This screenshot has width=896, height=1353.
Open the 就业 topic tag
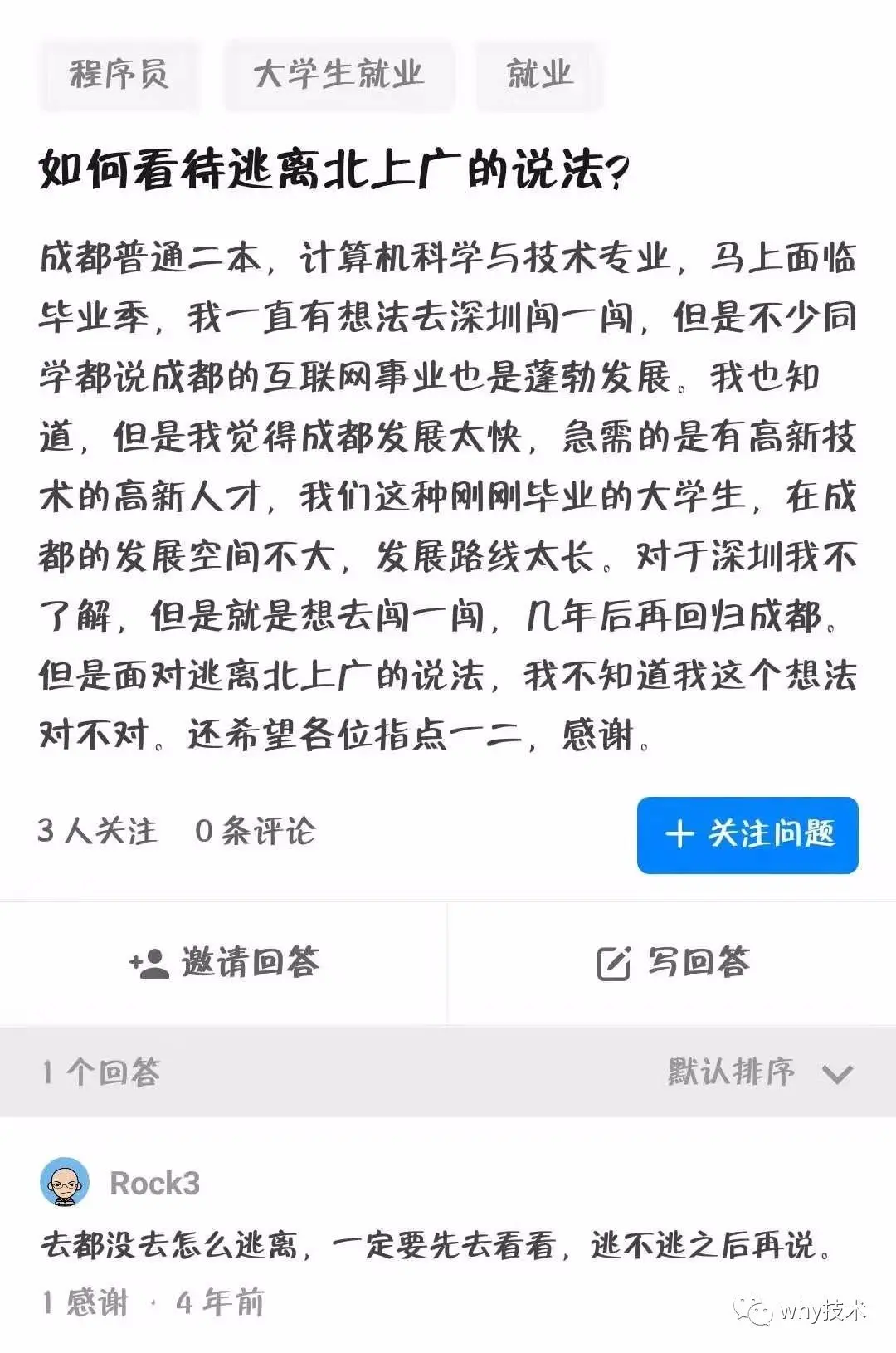click(539, 75)
